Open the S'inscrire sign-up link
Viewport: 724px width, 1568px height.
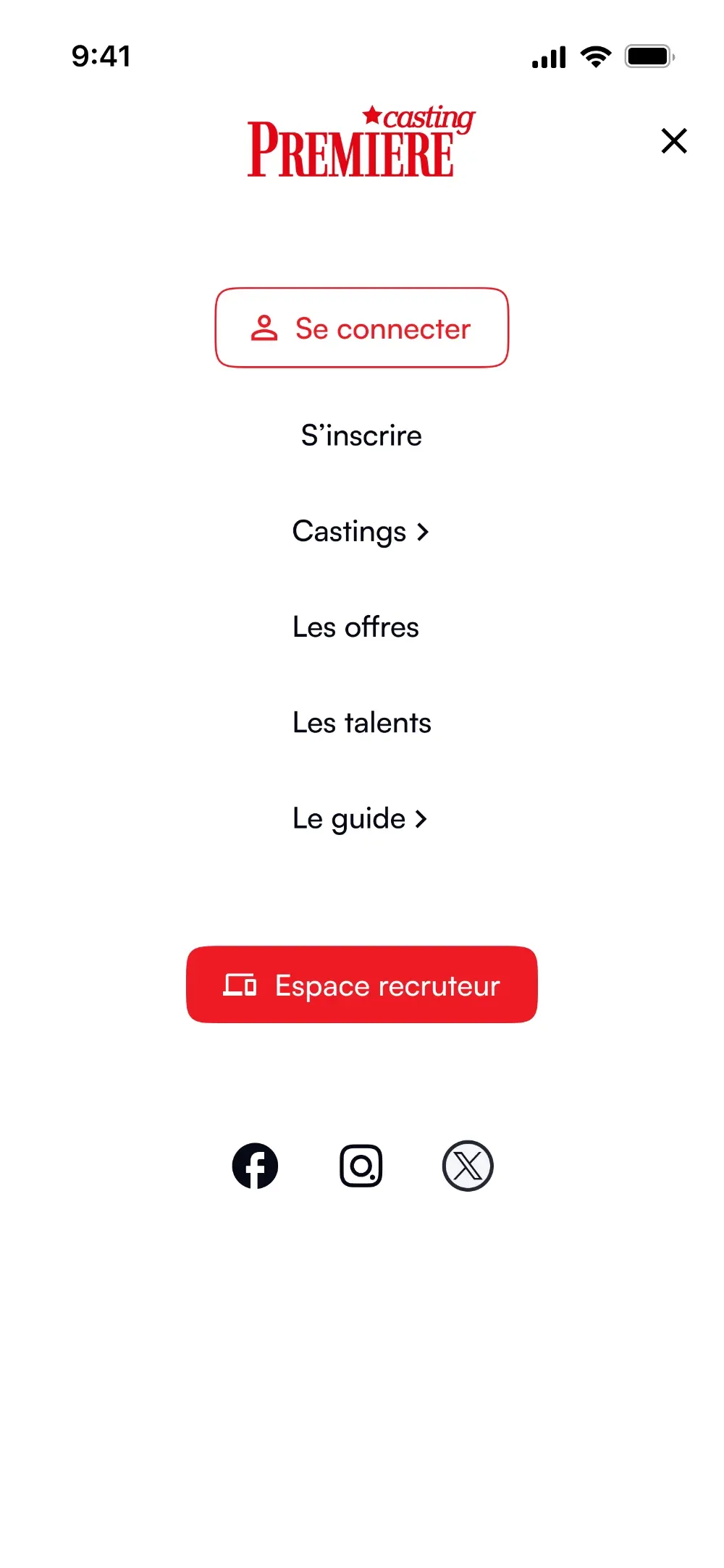361,436
